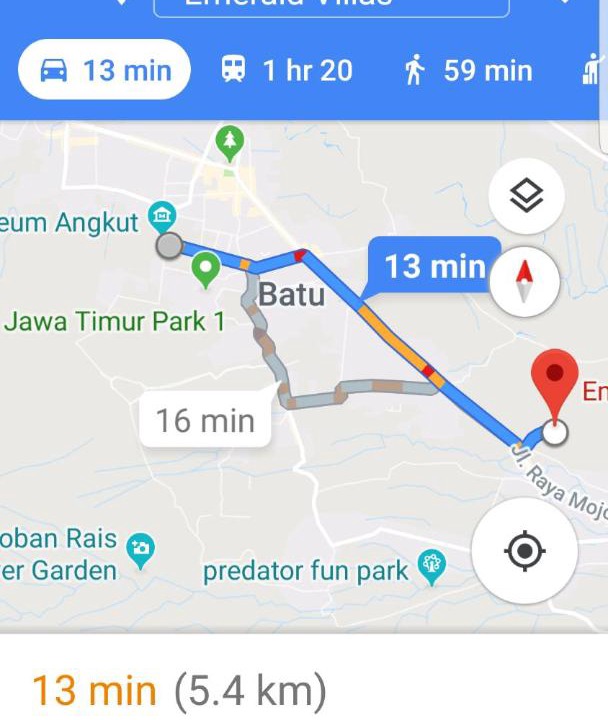
Task: Choose the alternate 16 min route
Action: [x=205, y=420]
